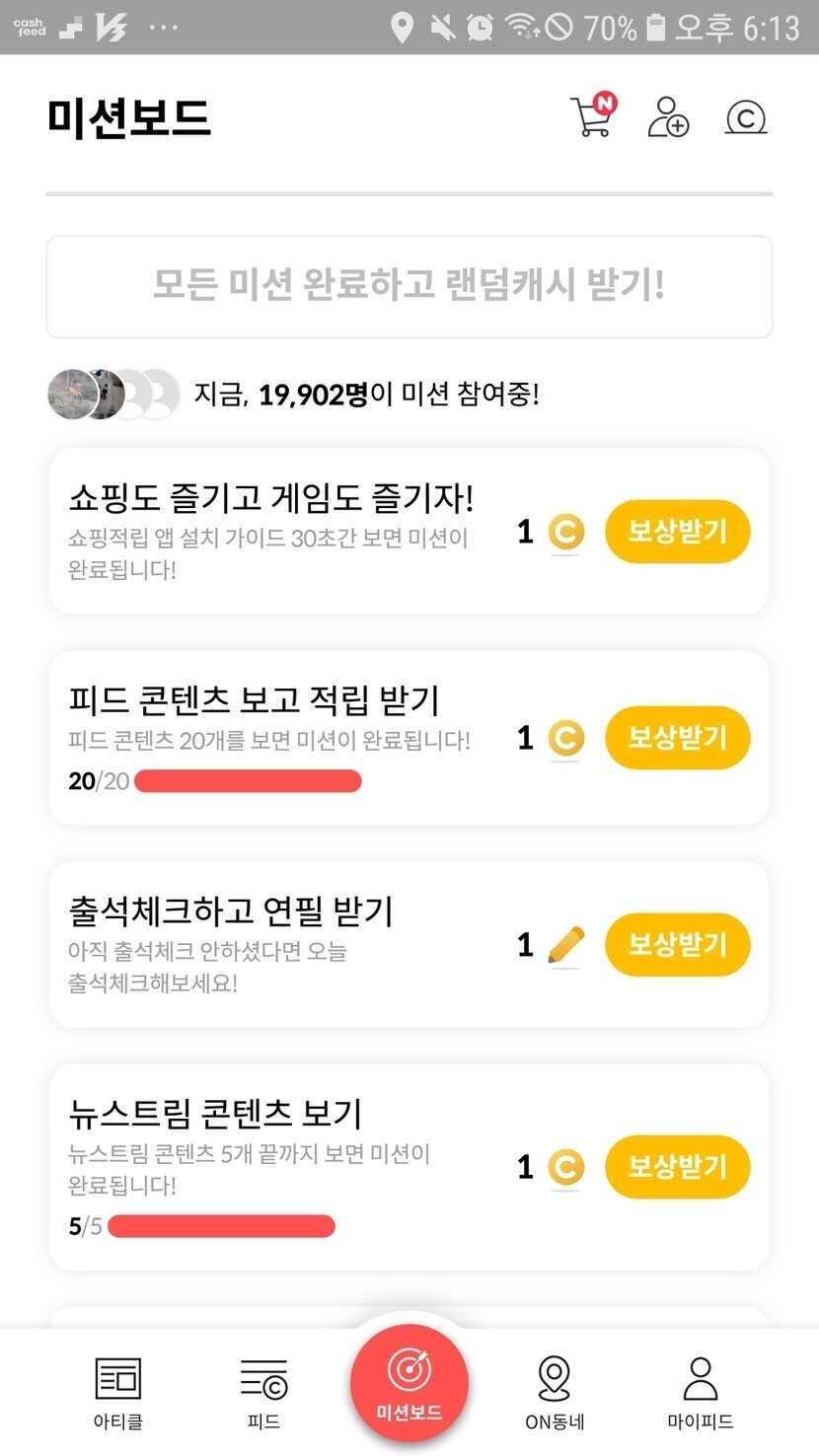Go to the ON동네 tab
This screenshot has width=819, height=1456.
555,1392
